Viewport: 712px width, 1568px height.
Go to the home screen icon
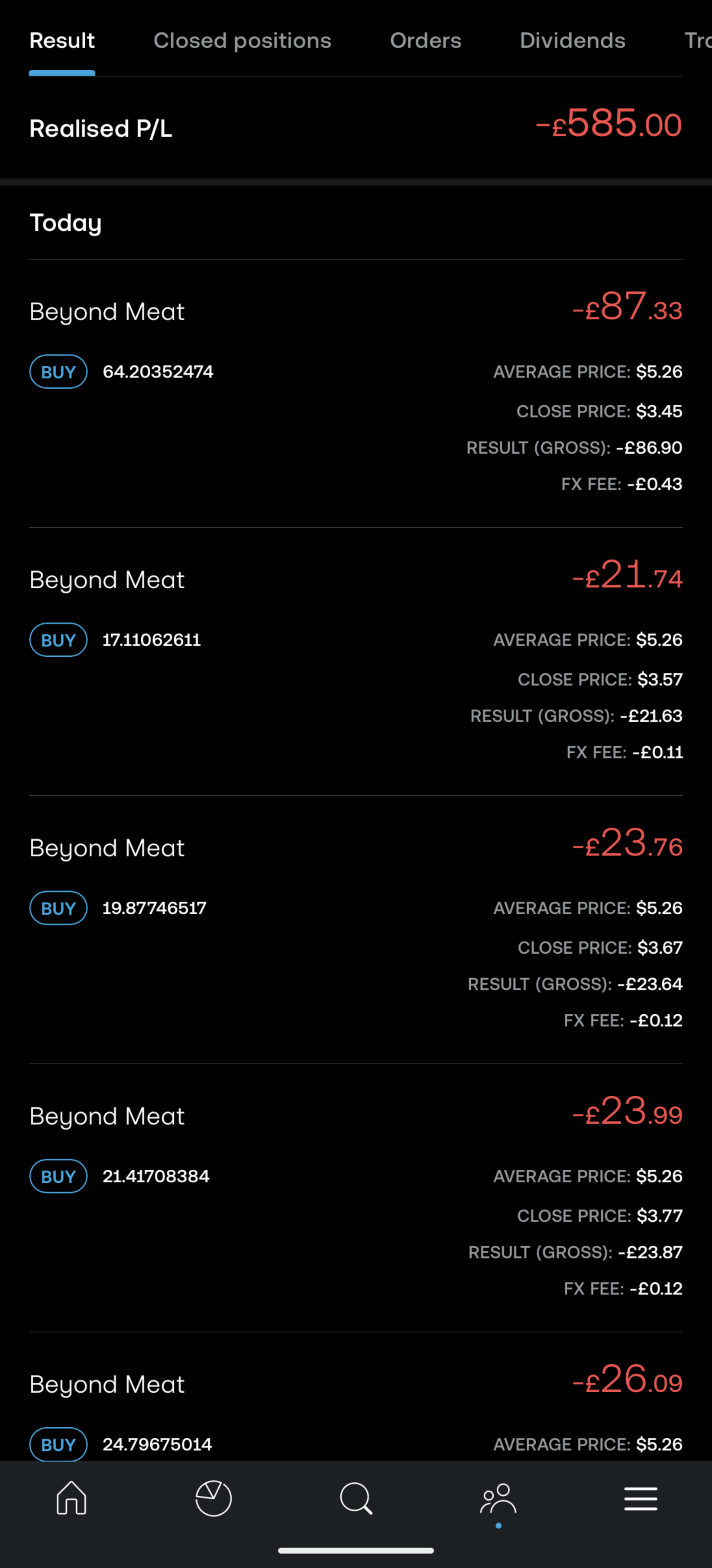[71, 1498]
